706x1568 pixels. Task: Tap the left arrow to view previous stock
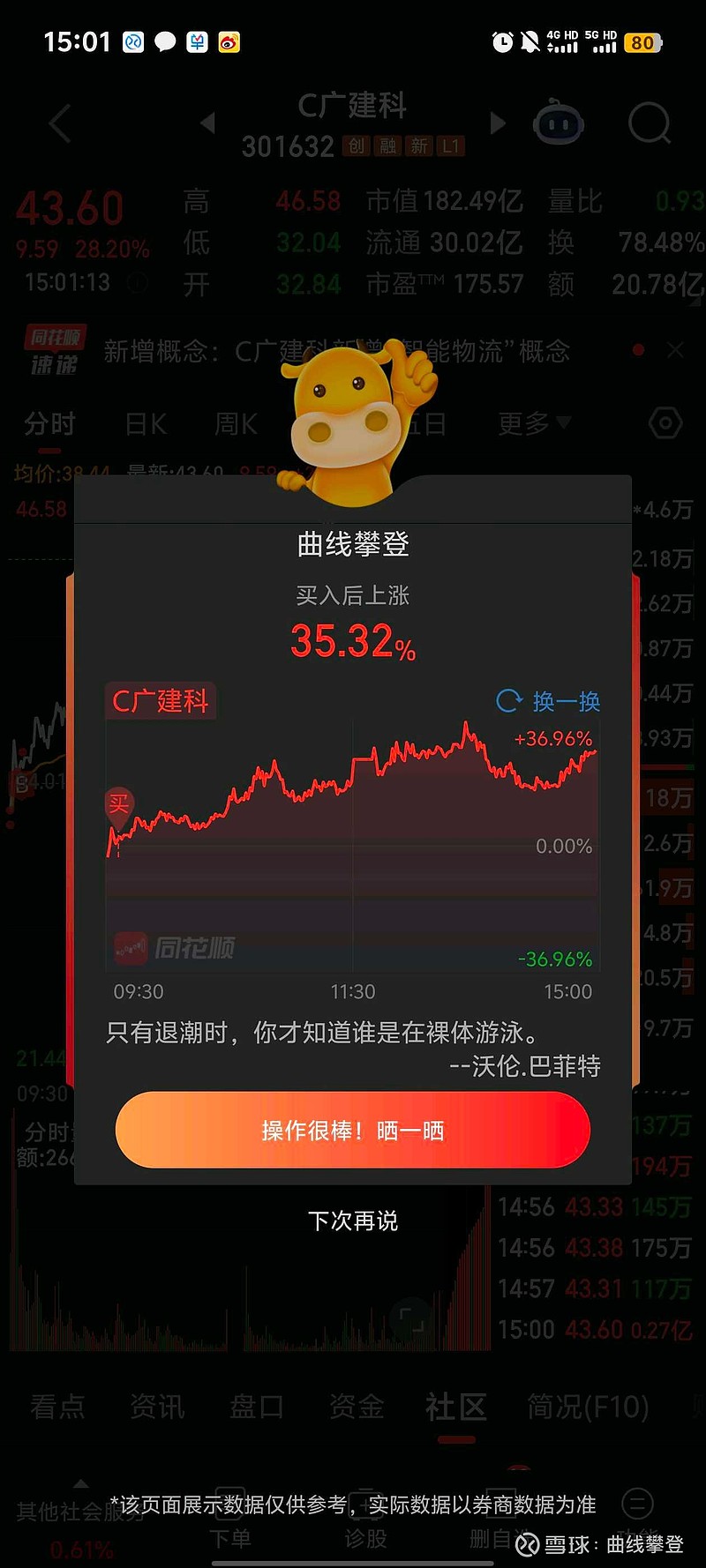tap(207, 123)
